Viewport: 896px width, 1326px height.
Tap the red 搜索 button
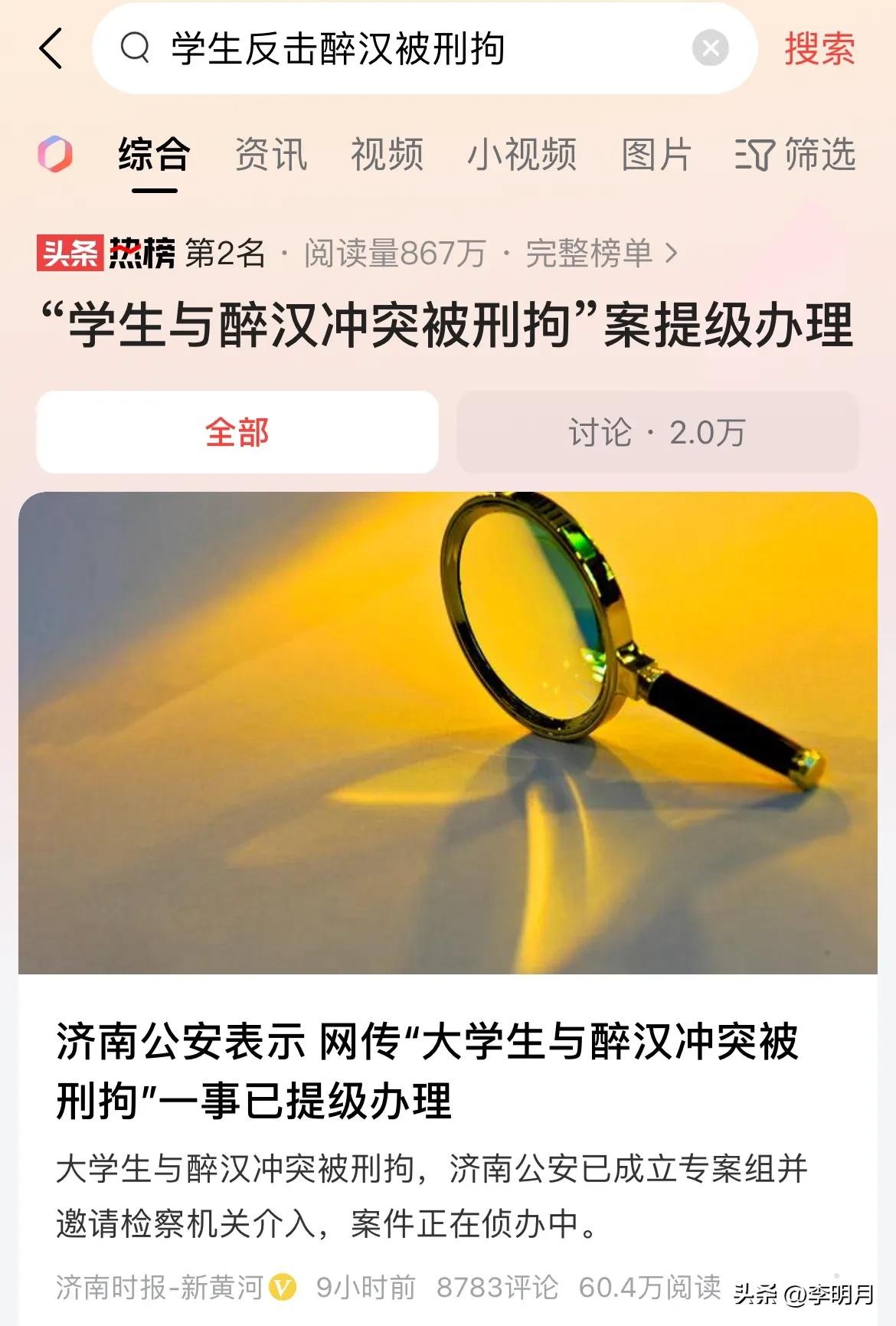click(x=819, y=49)
